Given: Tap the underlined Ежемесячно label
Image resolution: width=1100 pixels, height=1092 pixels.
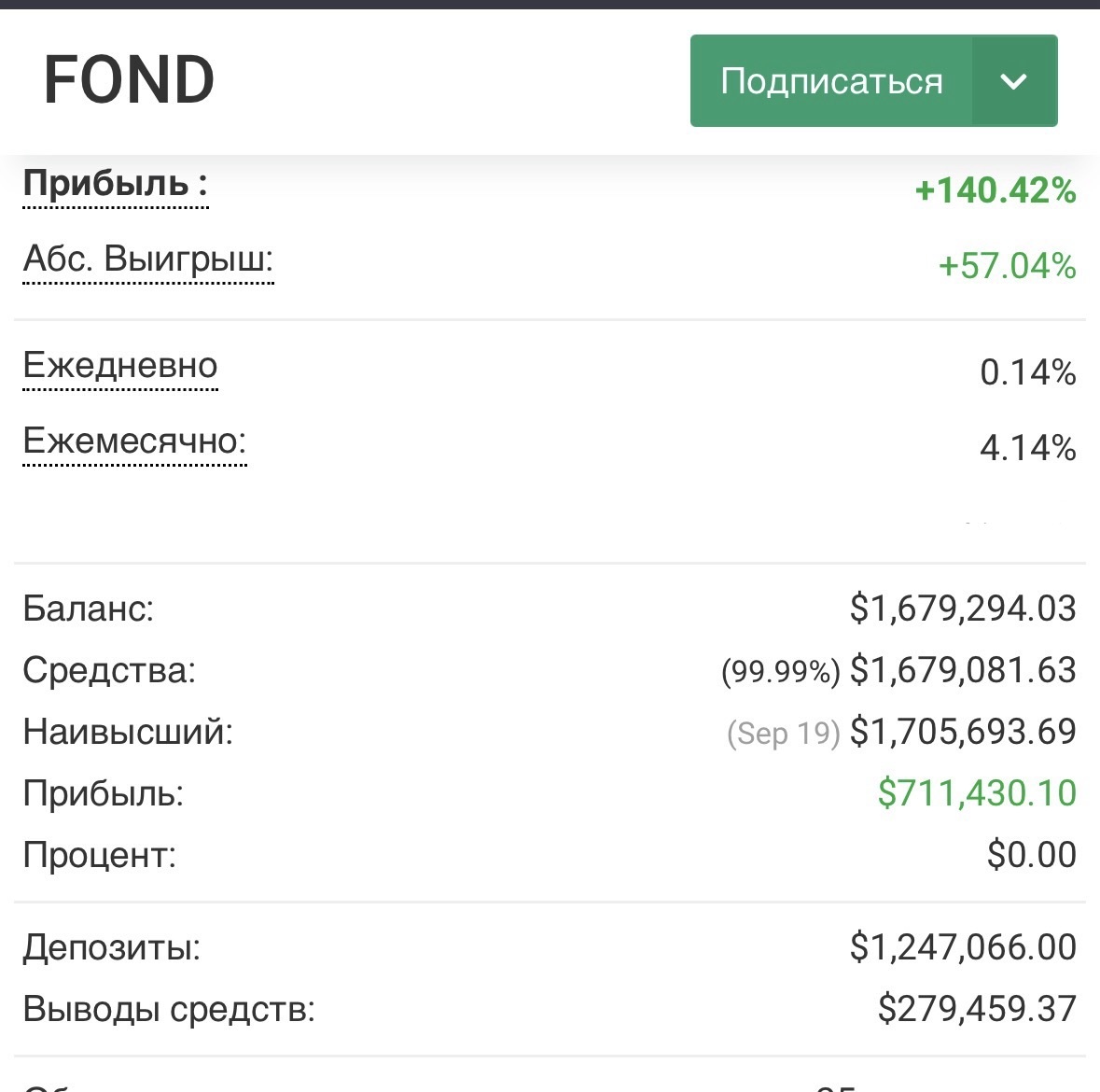Looking at the screenshot, I should tap(134, 441).
